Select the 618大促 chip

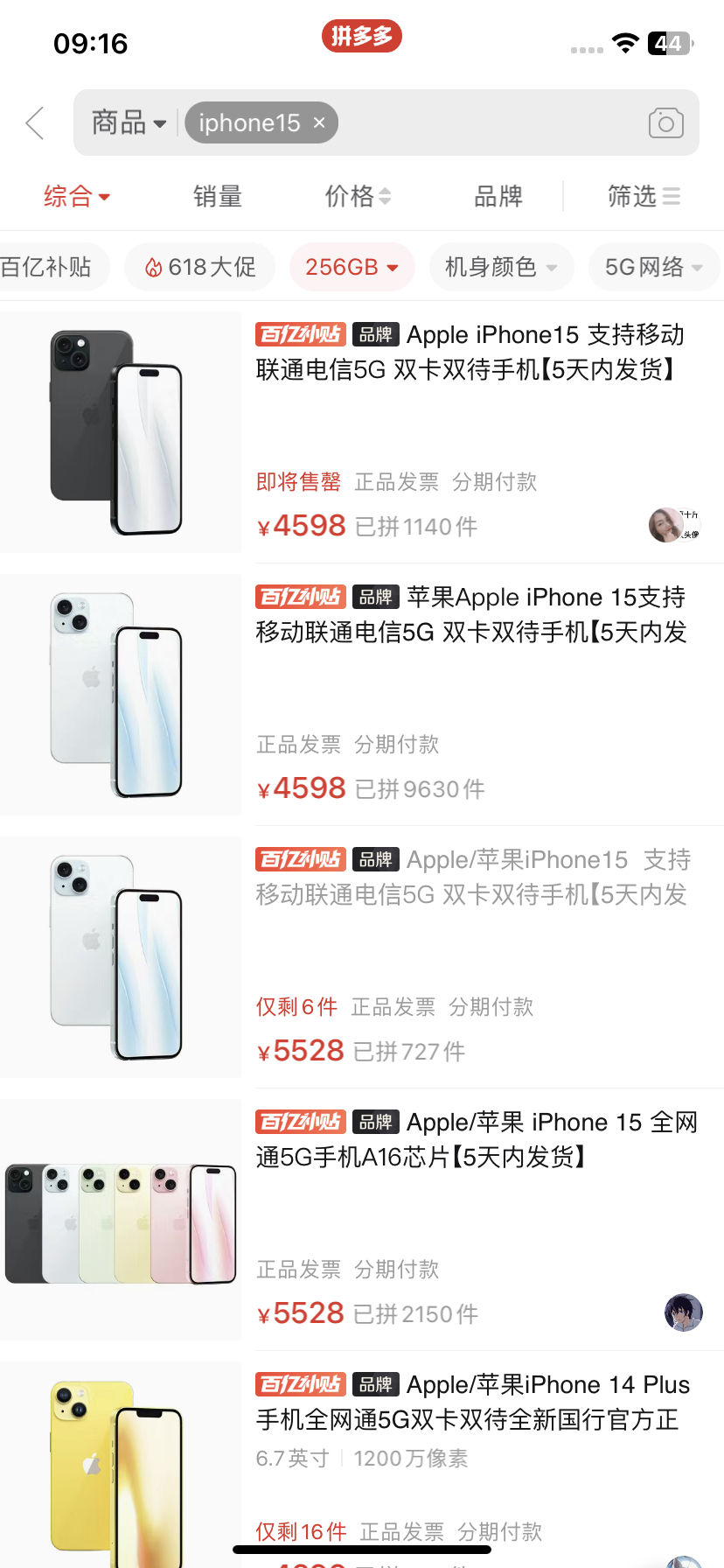pyautogui.click(x=200, y=267)
